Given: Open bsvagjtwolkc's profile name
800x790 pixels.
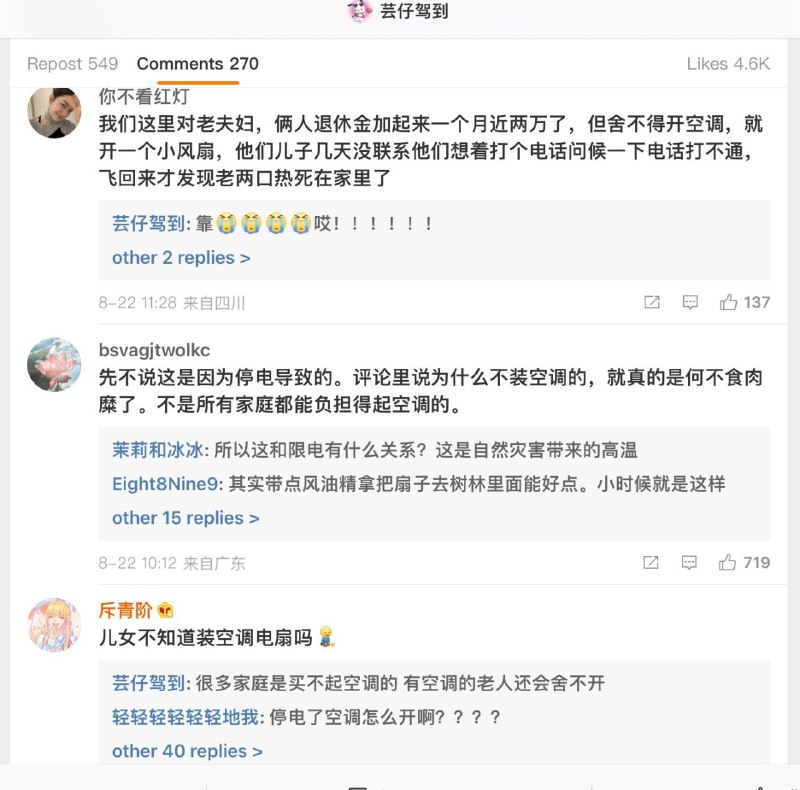Looking at the screenshot, I should [x=154, y=350].
